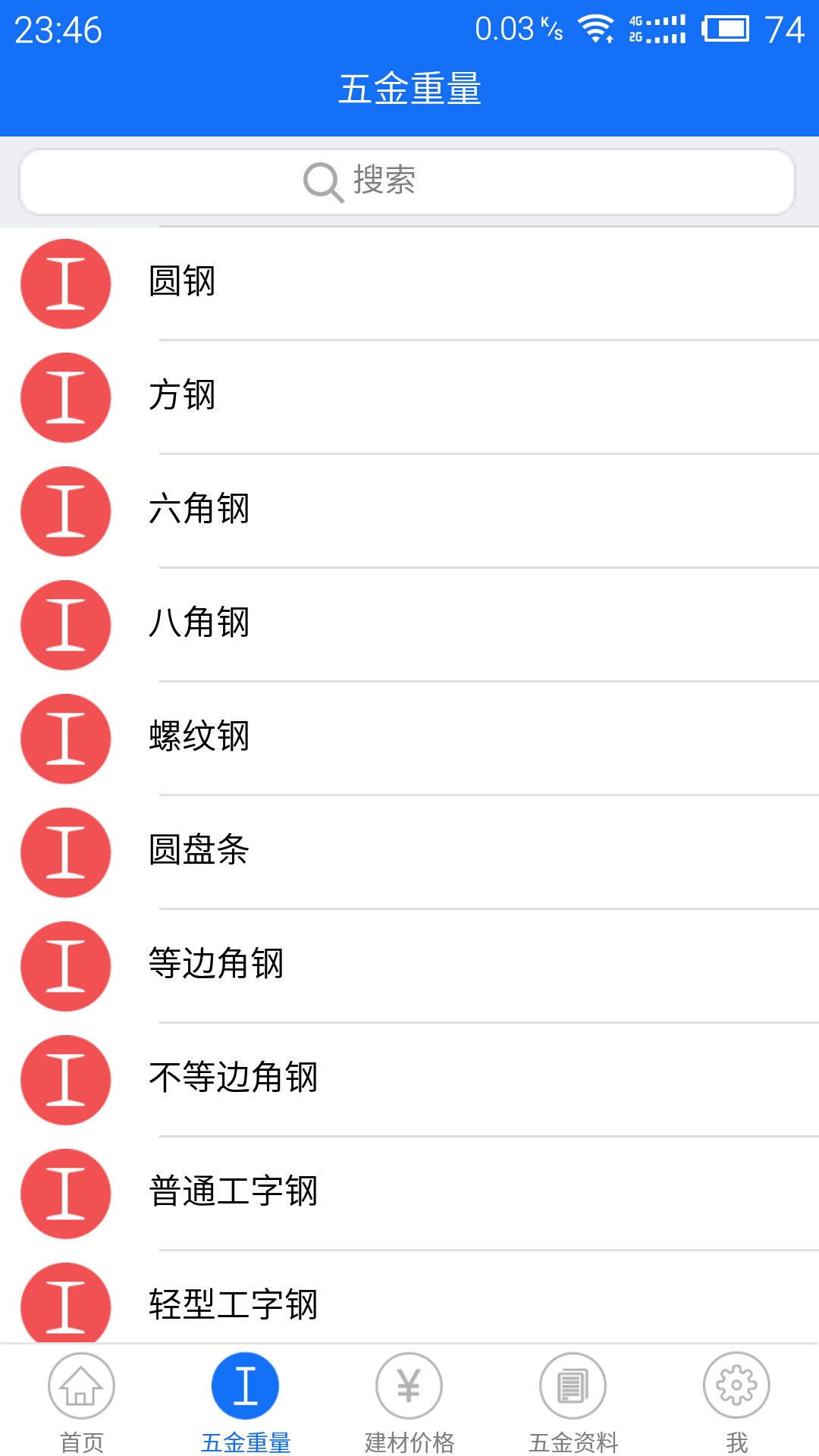Image resolution: width=819 pixels, height=1456 pixels.
Task: Open 普通工字钢 weight entry
Action: 409,1193
